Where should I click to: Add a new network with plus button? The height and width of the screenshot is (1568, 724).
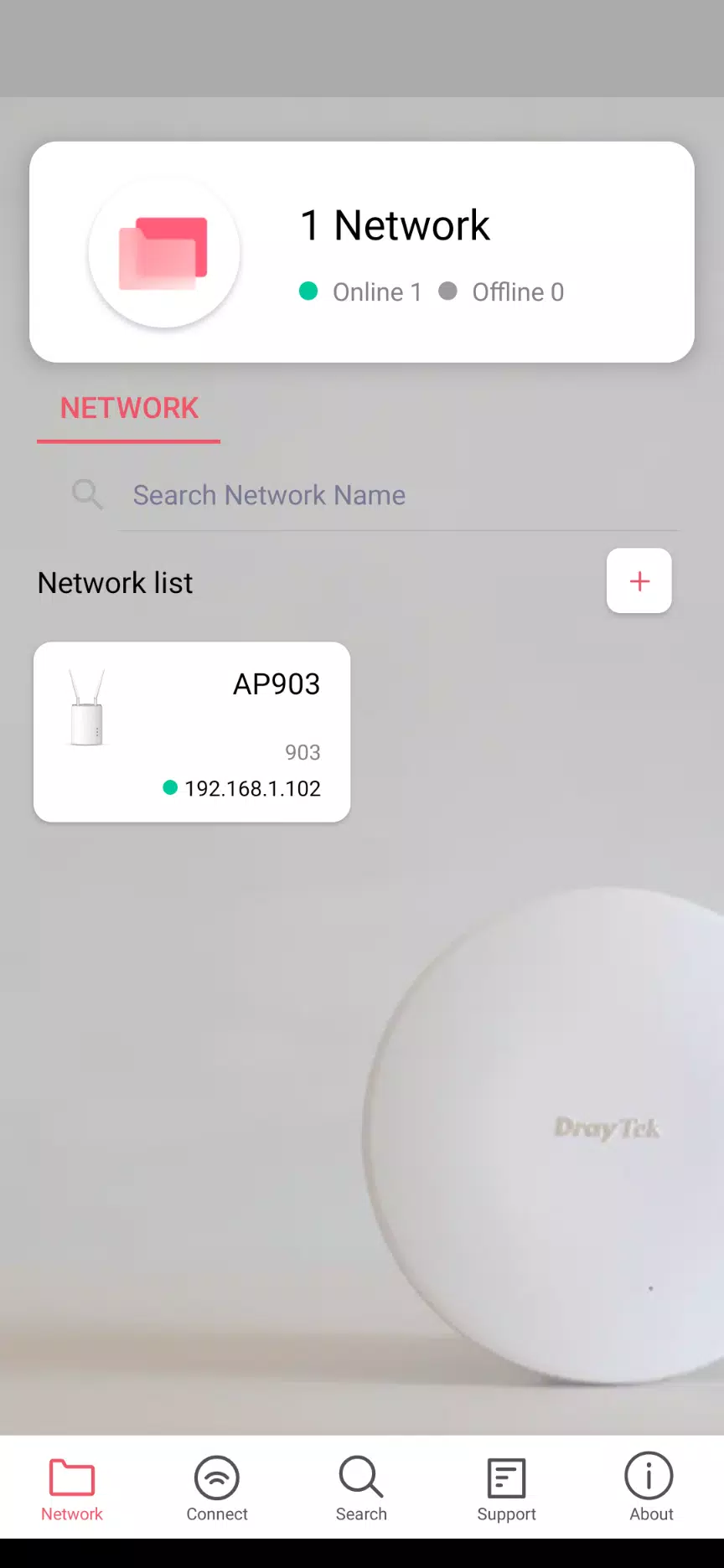[x=639, y=581]
